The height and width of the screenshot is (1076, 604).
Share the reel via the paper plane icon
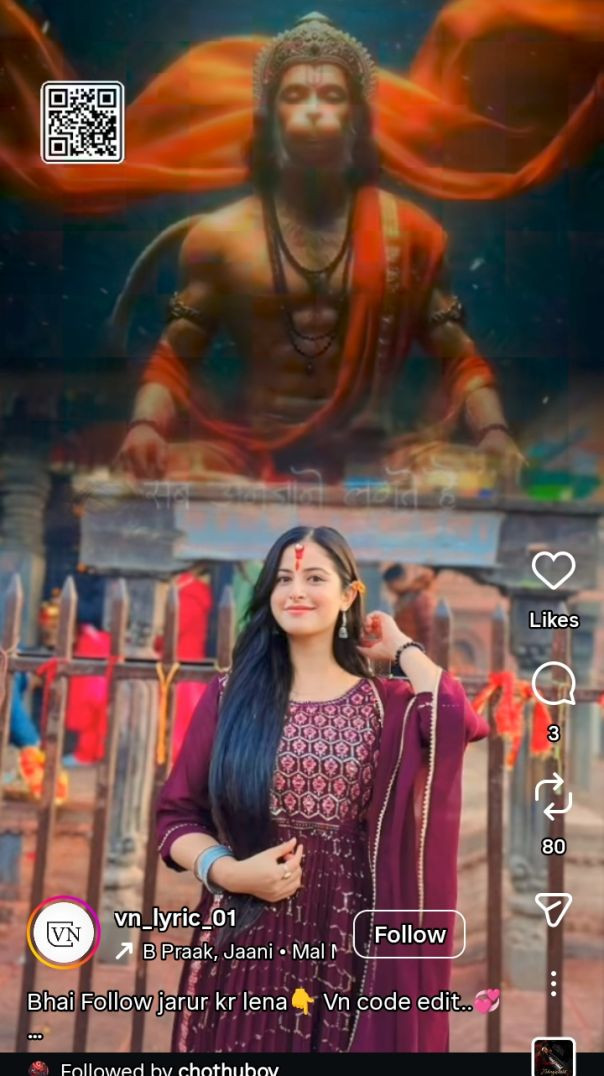[553, 908]
